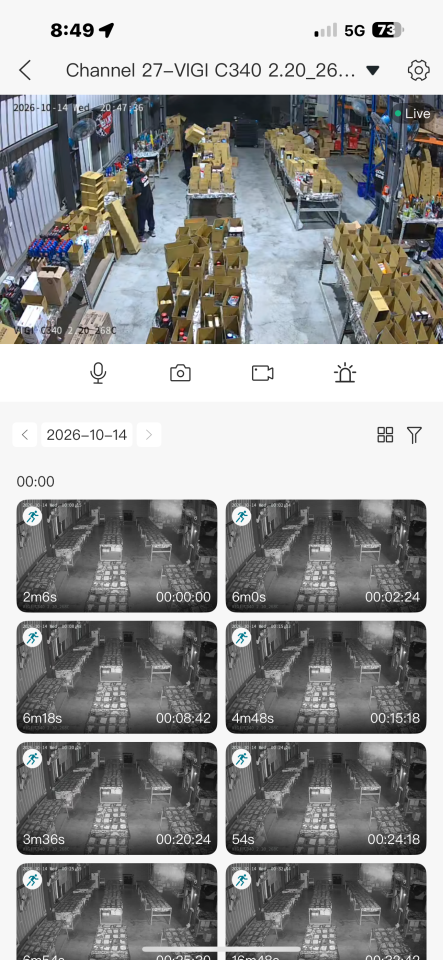
Task: Enable the microphone talk button
Action: pos(98,373)
